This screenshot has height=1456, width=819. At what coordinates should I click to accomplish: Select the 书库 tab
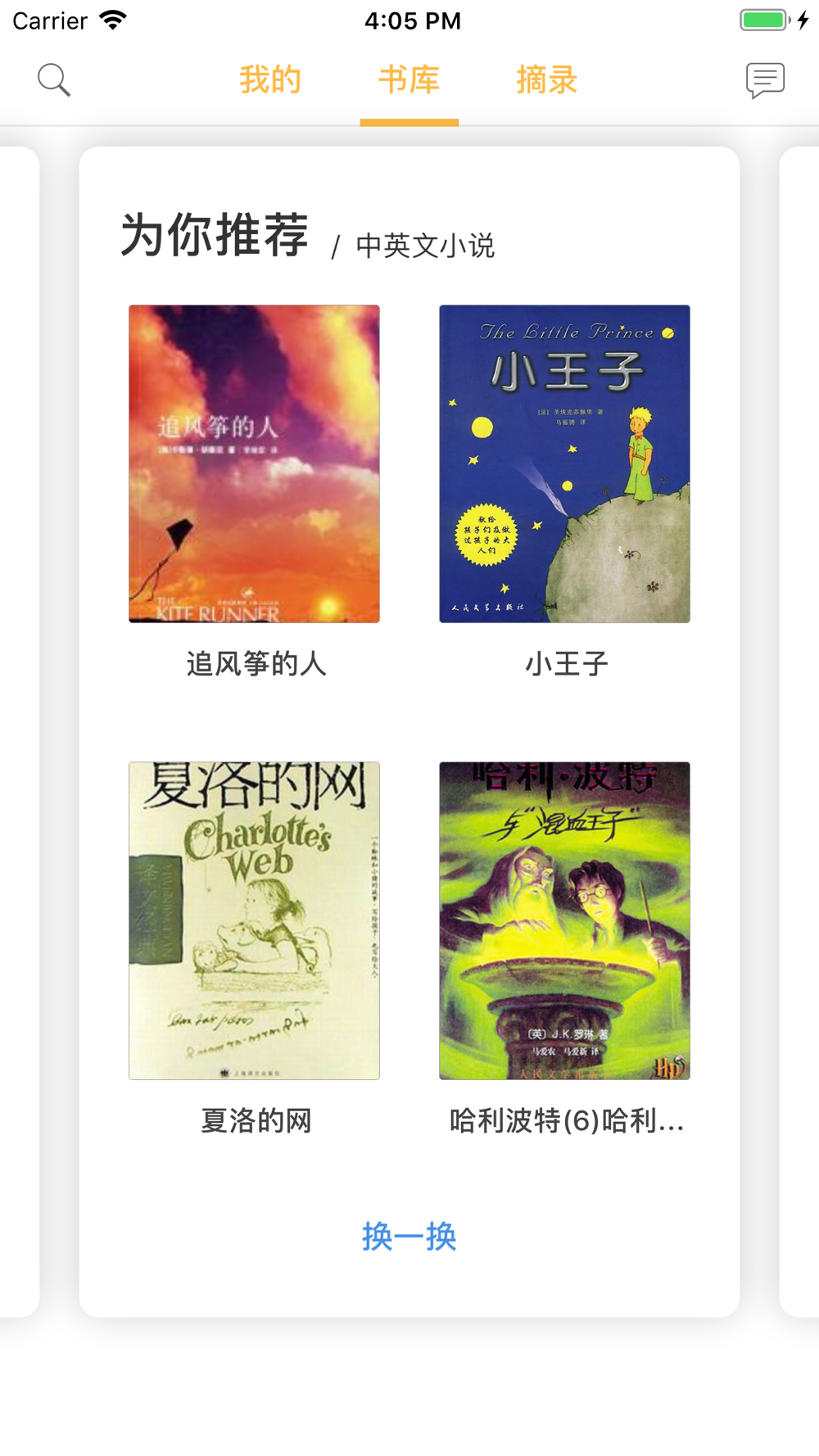(x=409, y=80)
